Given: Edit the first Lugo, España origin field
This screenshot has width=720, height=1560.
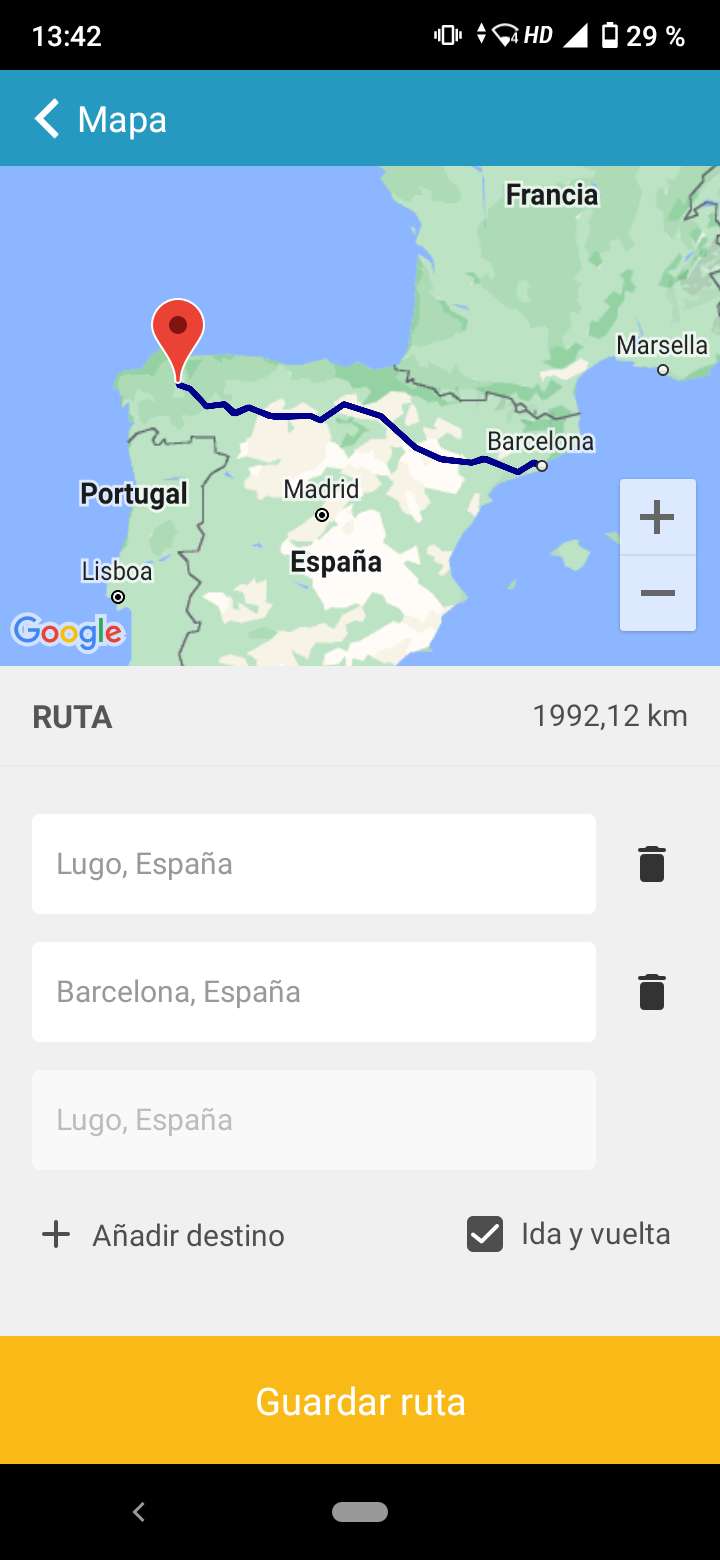Looking at the screenshot, I should [x=314, y=864].
